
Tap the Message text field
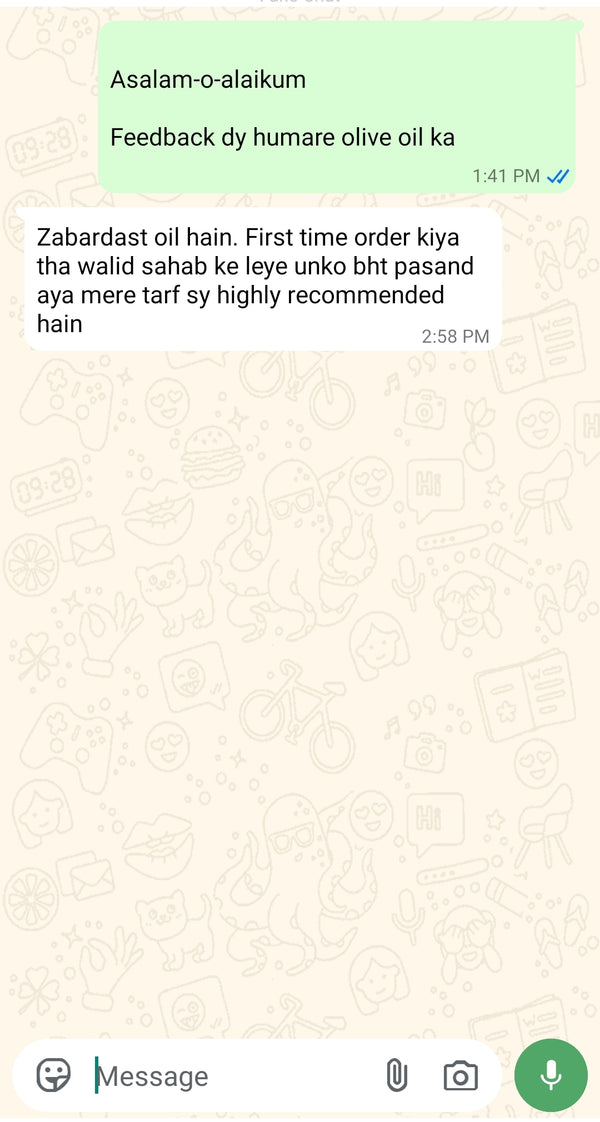[x=230, y=1076]
